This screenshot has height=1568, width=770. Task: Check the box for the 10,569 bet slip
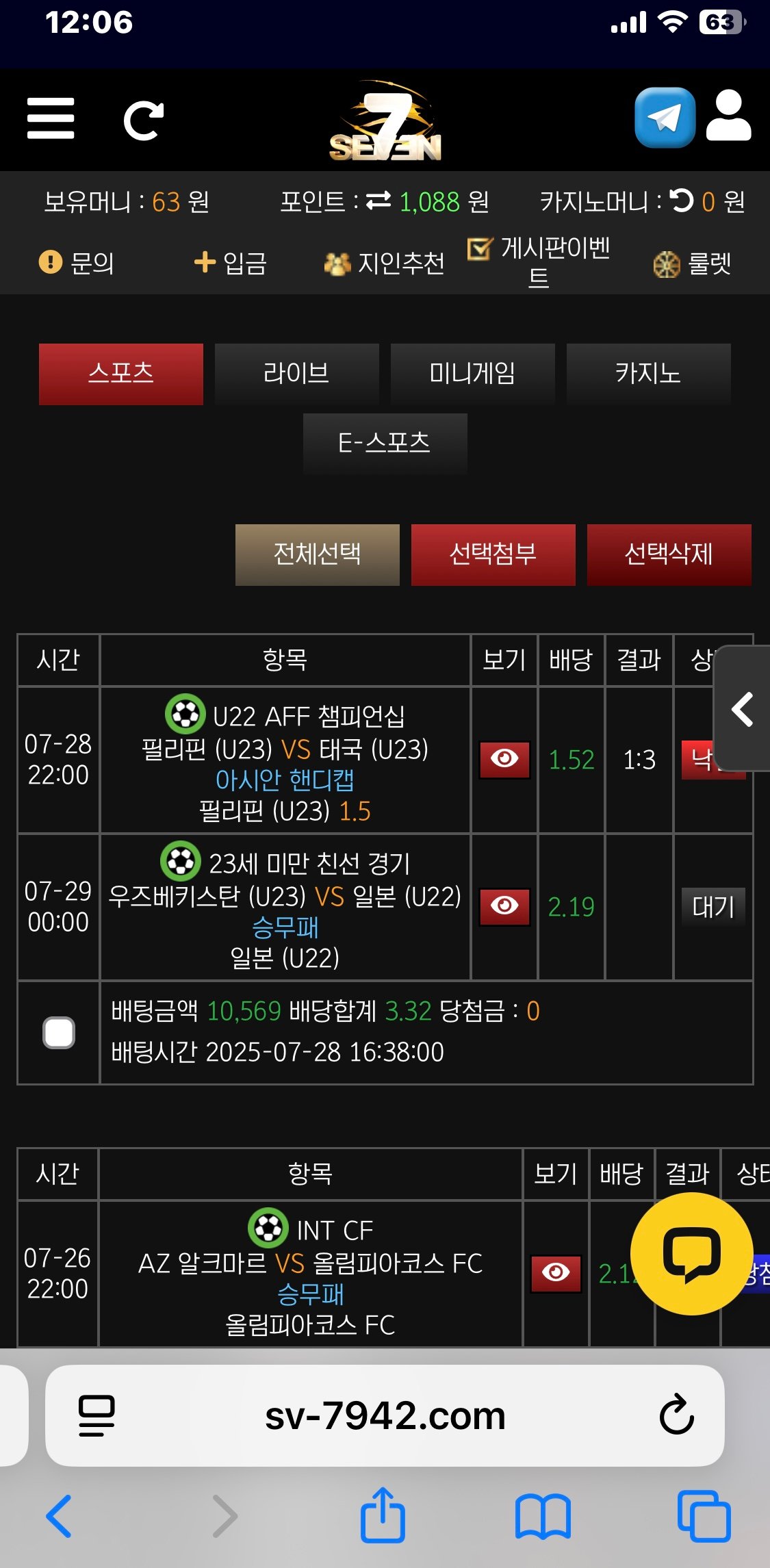[x=59, y=1032]
